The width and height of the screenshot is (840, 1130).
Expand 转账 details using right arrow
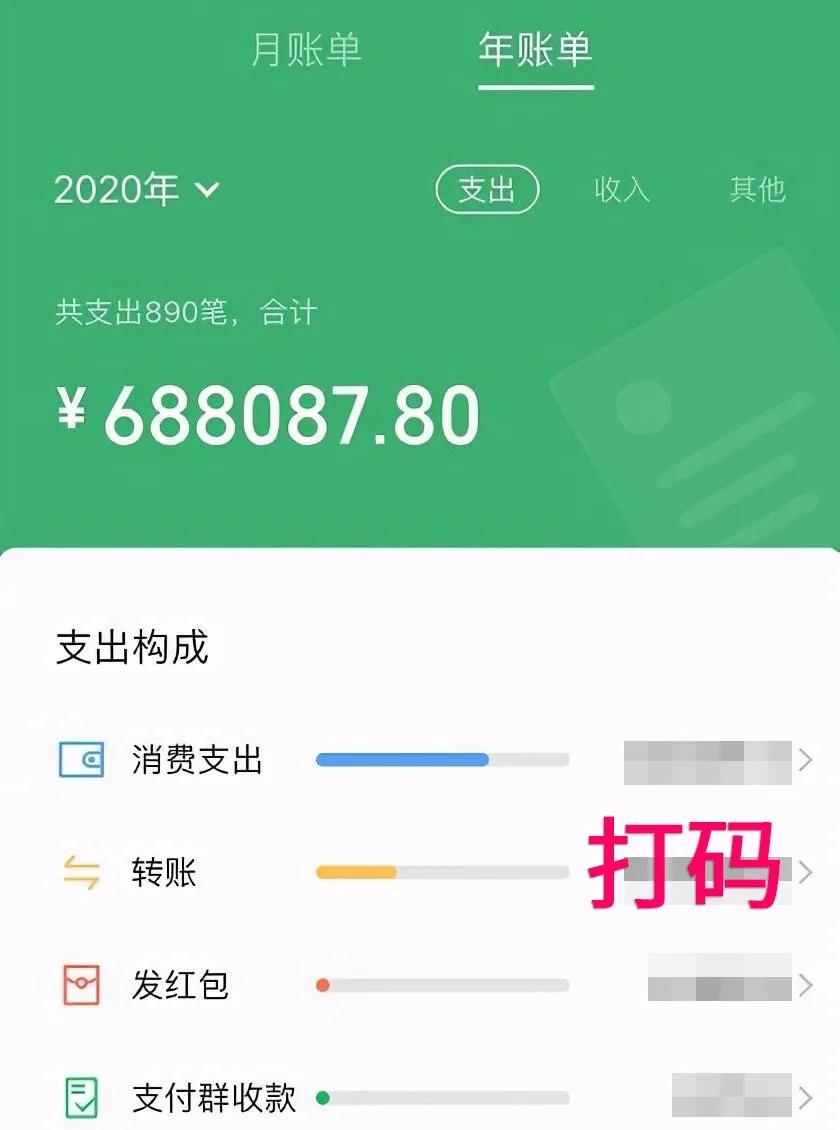click(808, 872)
